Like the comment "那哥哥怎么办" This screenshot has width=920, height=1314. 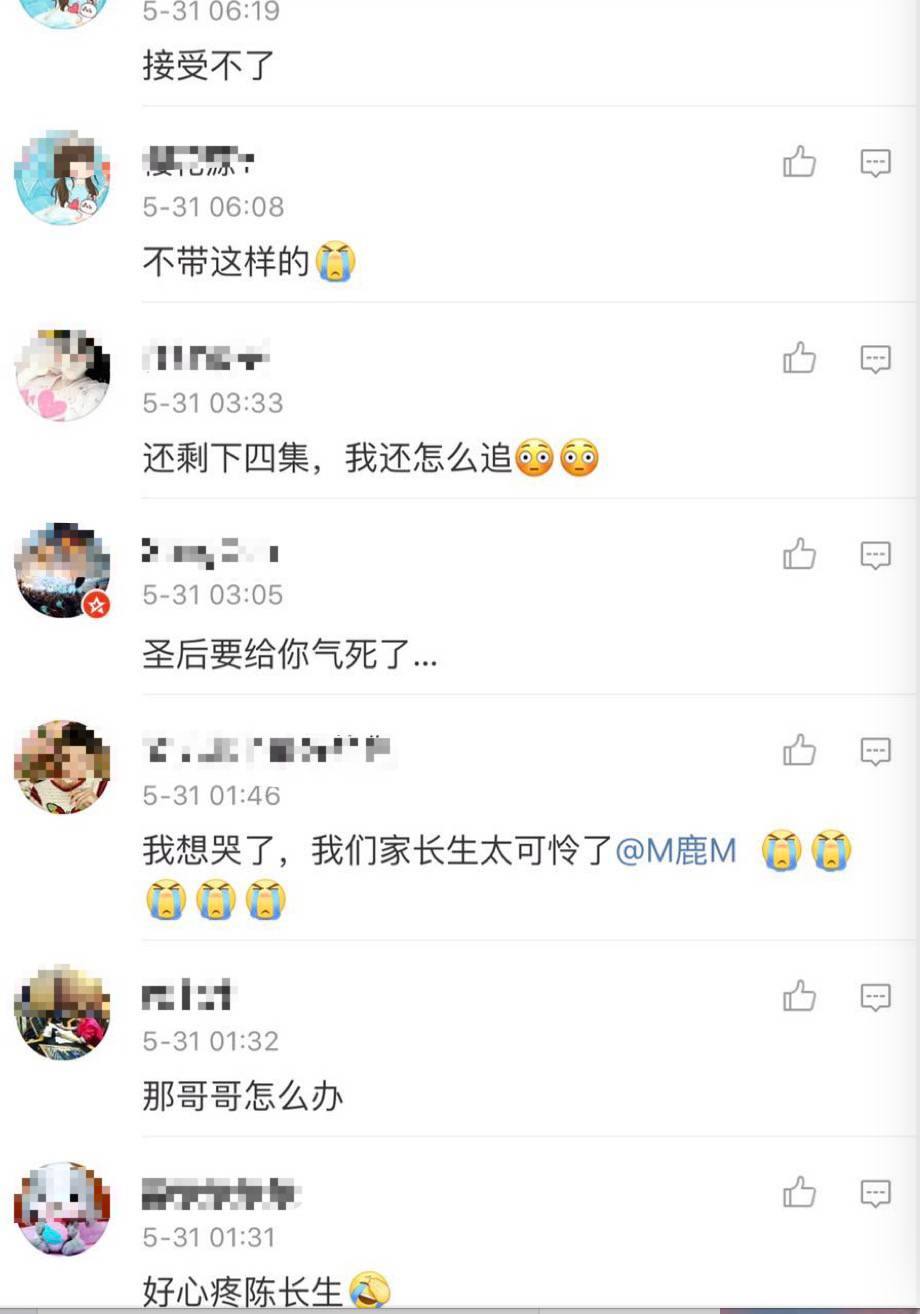click(799, 995)
